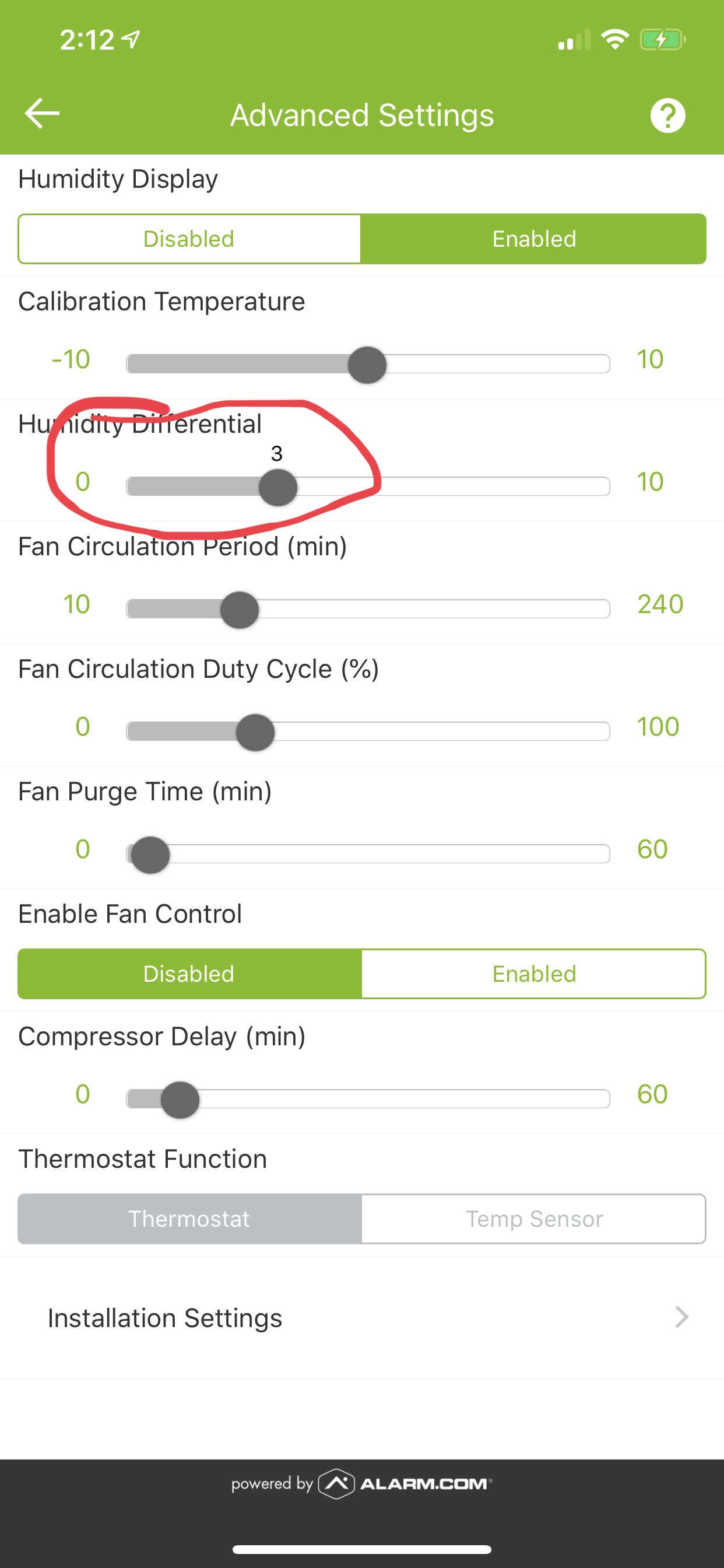
Task: Set Humidity Display to Disabled
Action: point(189,239)
